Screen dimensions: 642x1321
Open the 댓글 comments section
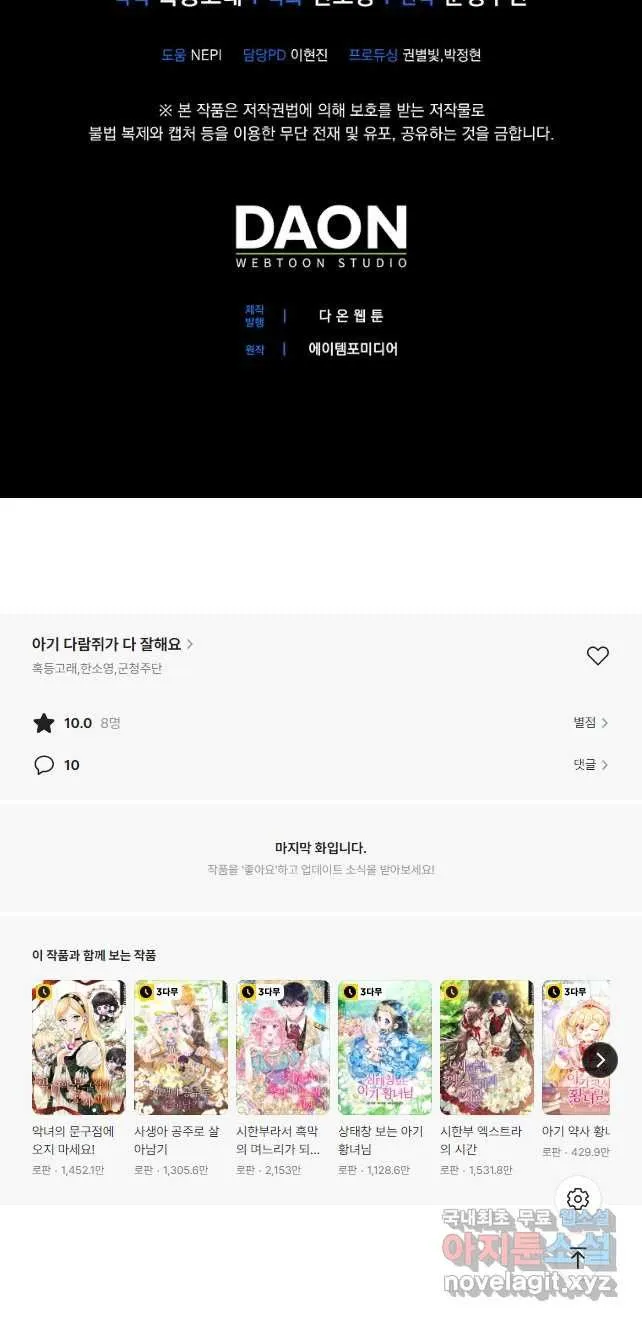tap(590, 764)
